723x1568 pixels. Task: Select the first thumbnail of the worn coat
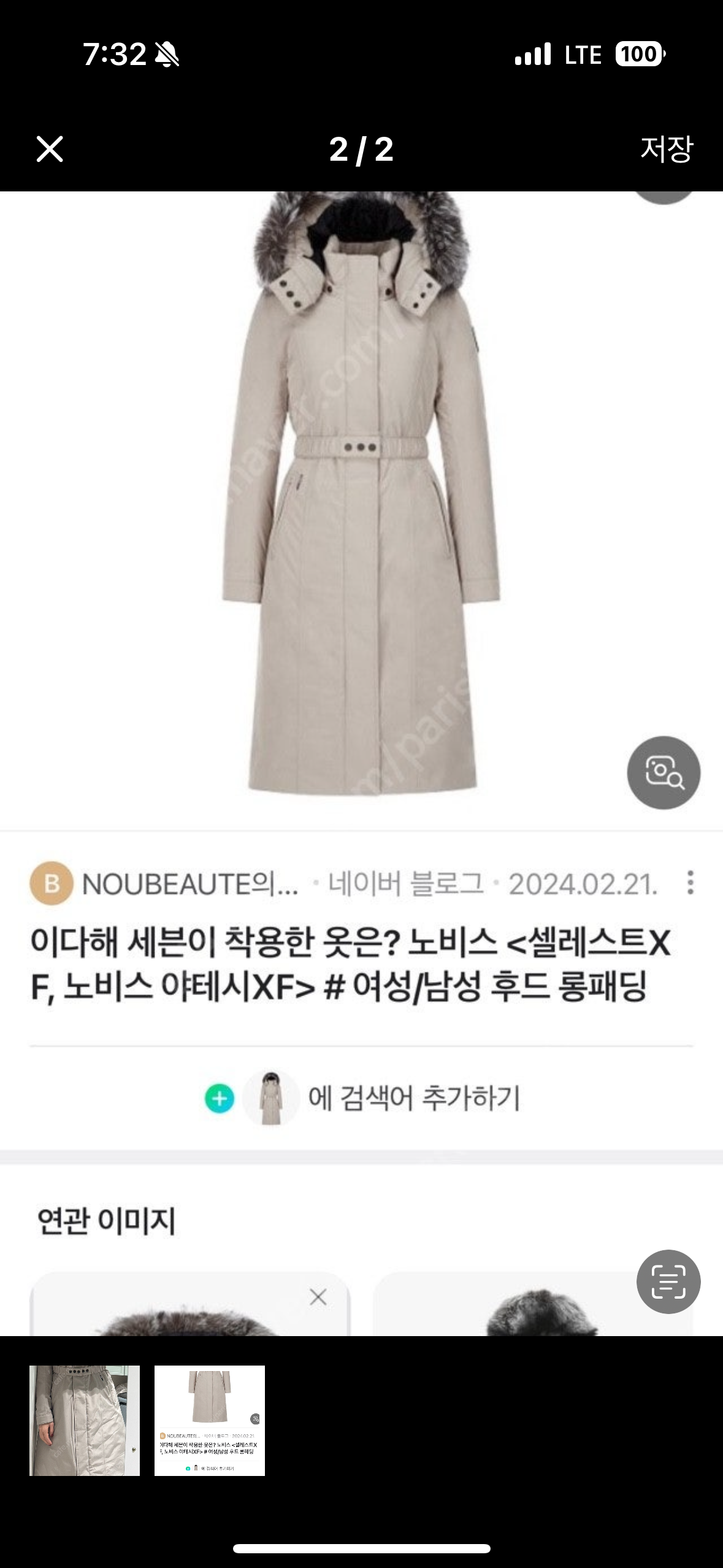tap(85, 1420)
